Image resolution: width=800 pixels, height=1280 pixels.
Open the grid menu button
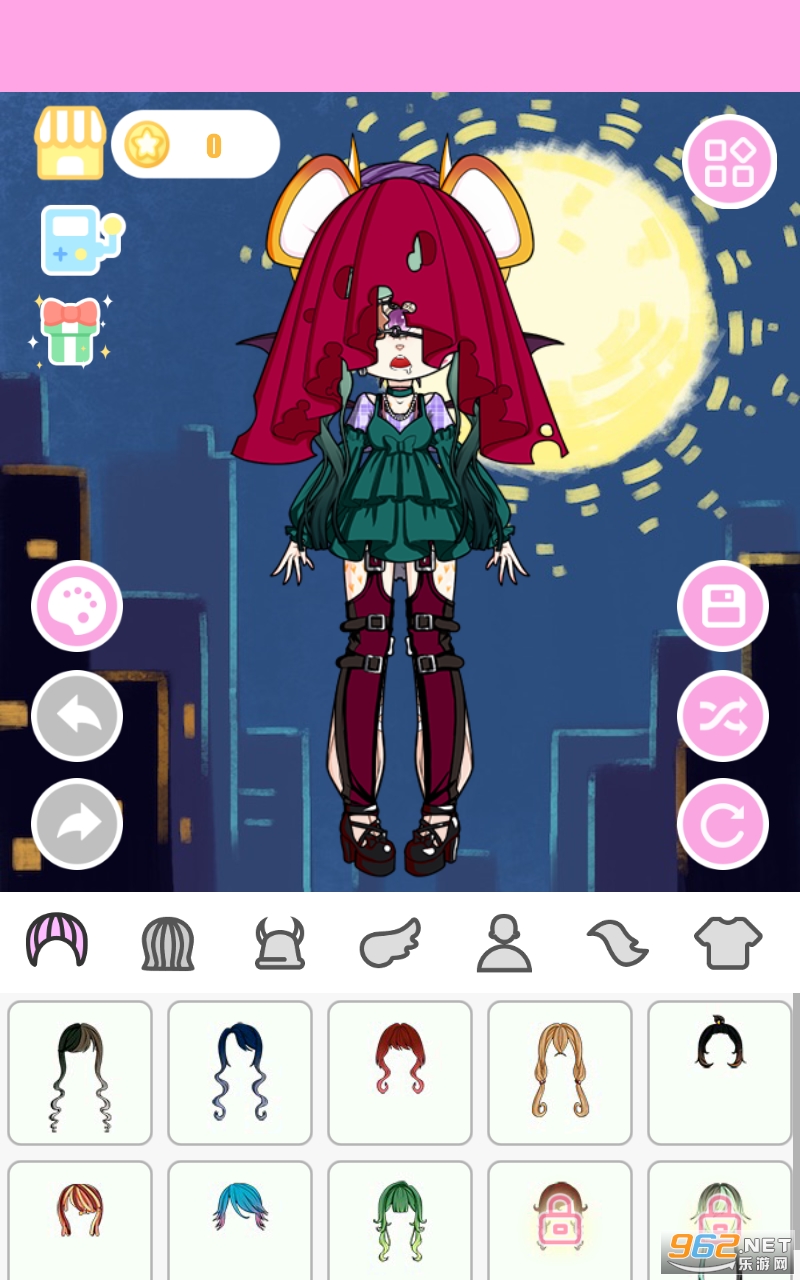pyautogui.click(x=729, y=162)
